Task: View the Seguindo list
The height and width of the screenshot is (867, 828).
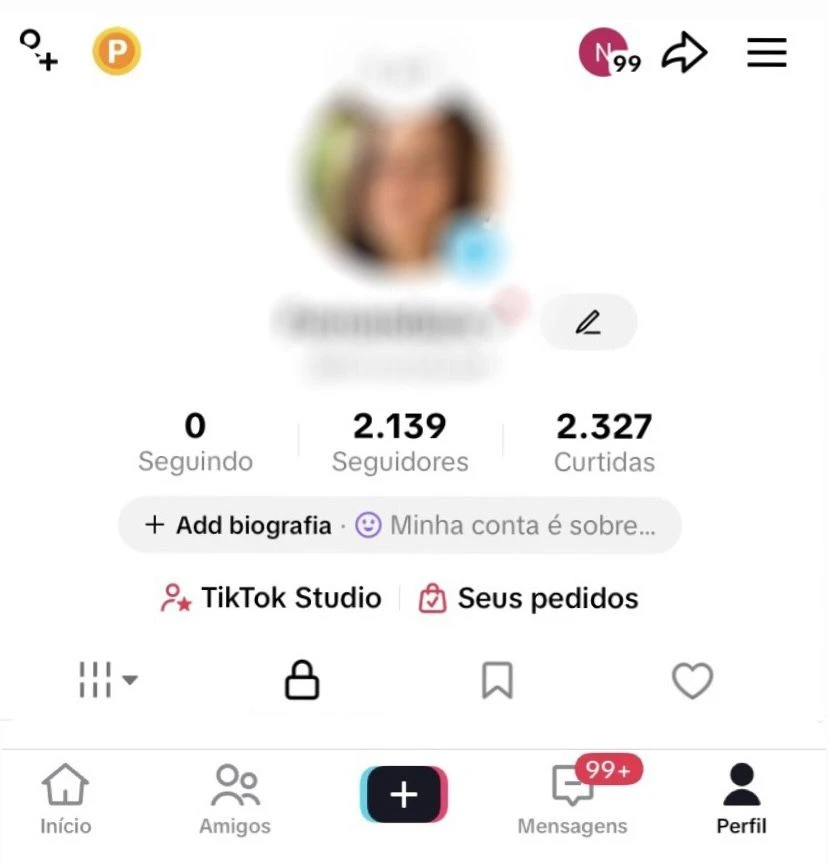Action: tap(195, 442)
